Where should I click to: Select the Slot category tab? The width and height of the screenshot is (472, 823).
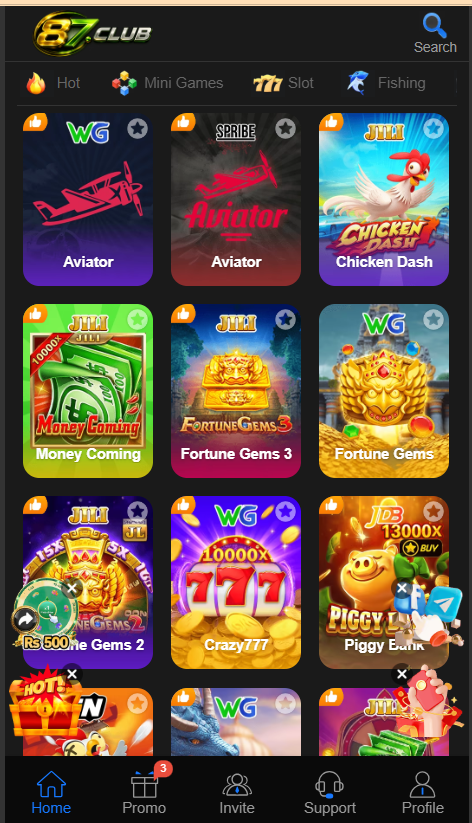(284, 83)
